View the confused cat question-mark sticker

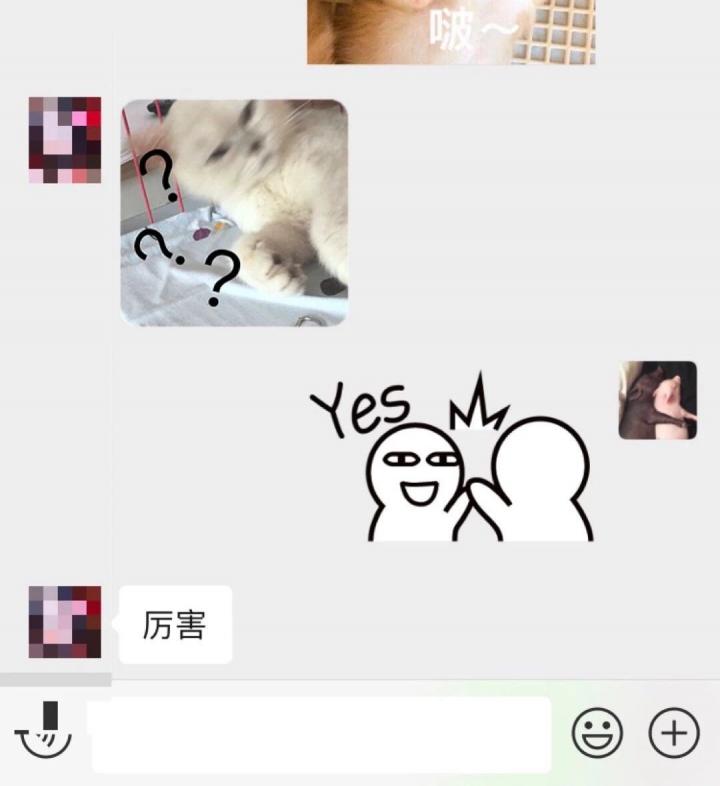237,210
